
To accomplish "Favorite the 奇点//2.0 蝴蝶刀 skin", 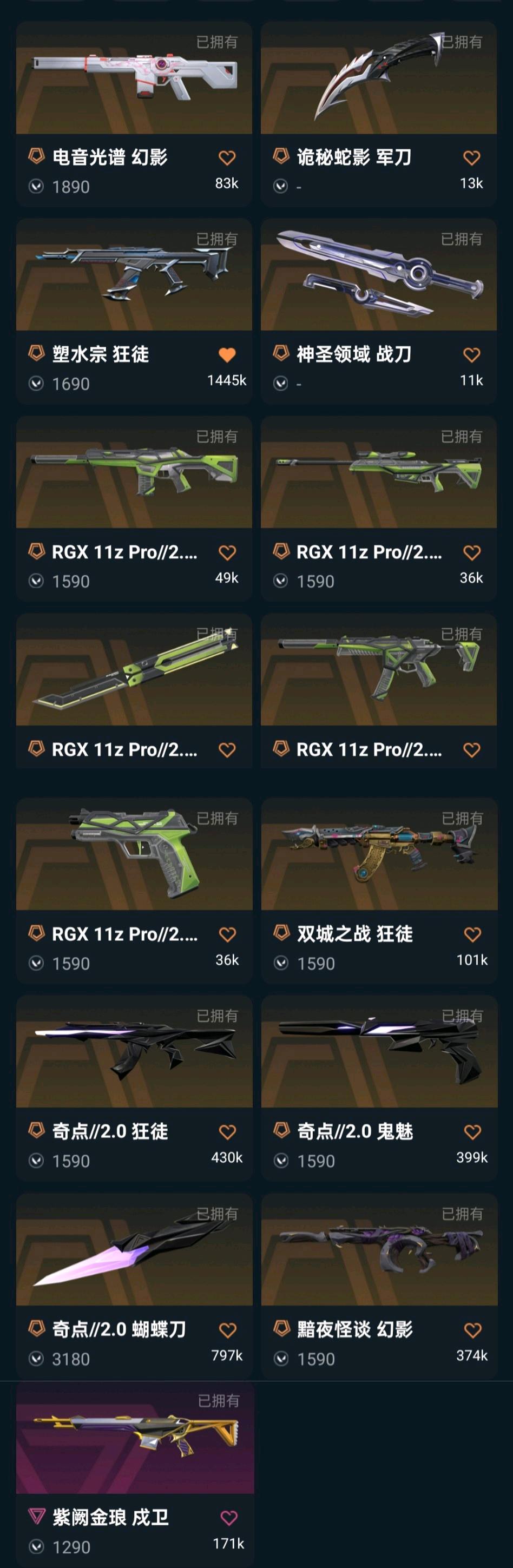I will [228, 1329].
